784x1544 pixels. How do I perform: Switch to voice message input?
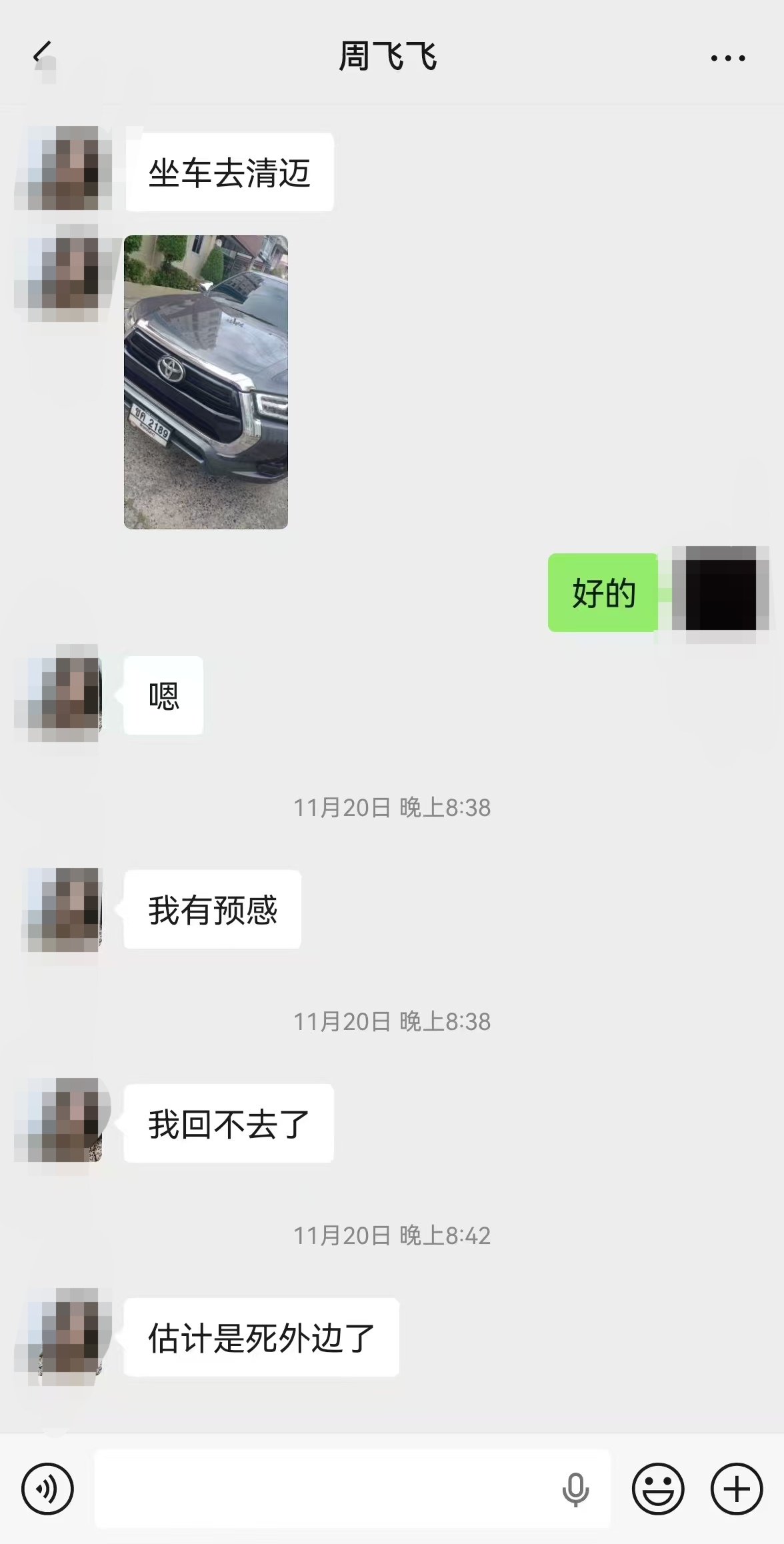[x=47, y=1488]
